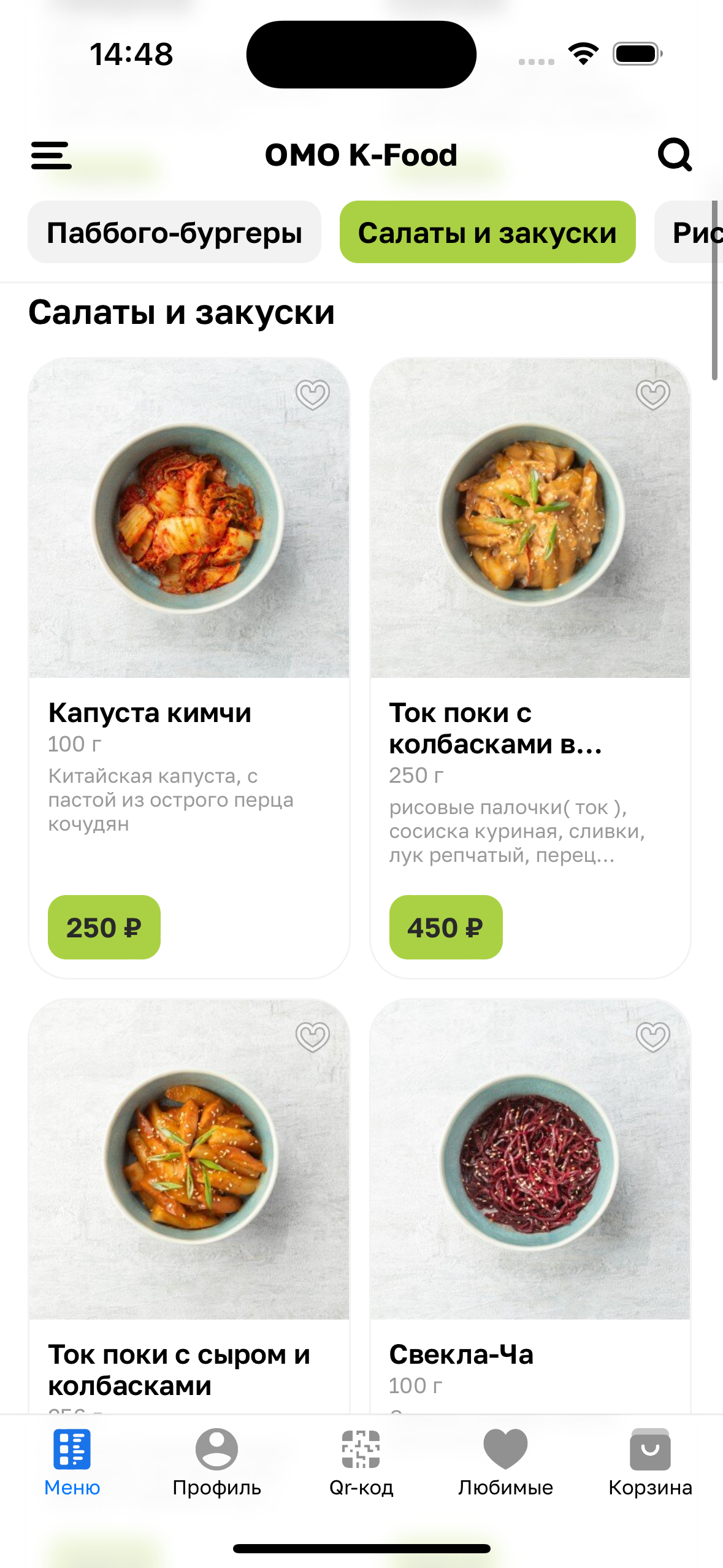Like the Ток поки с колбасками в… dish
The image size is (723, 1568).
(x=653, y=394)
